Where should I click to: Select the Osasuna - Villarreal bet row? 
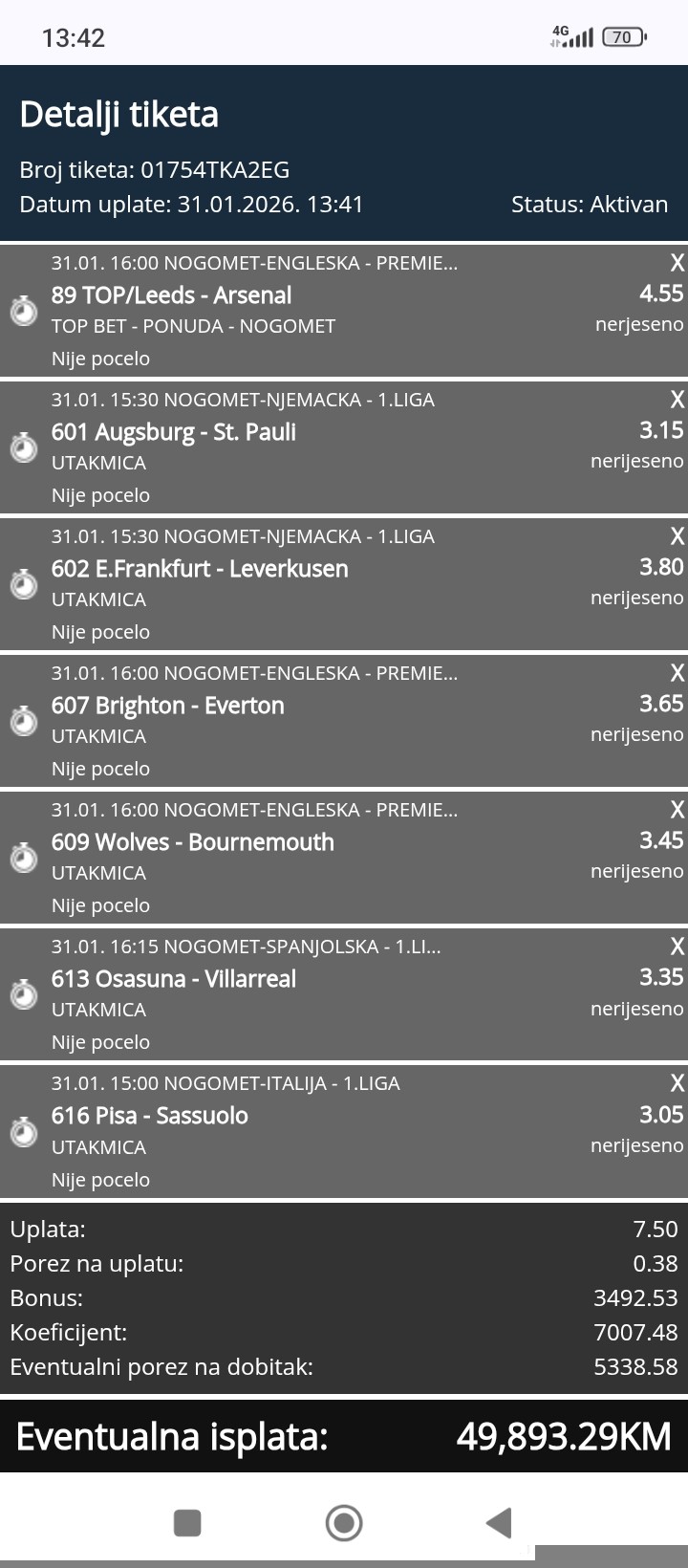[x=344, y=993]
